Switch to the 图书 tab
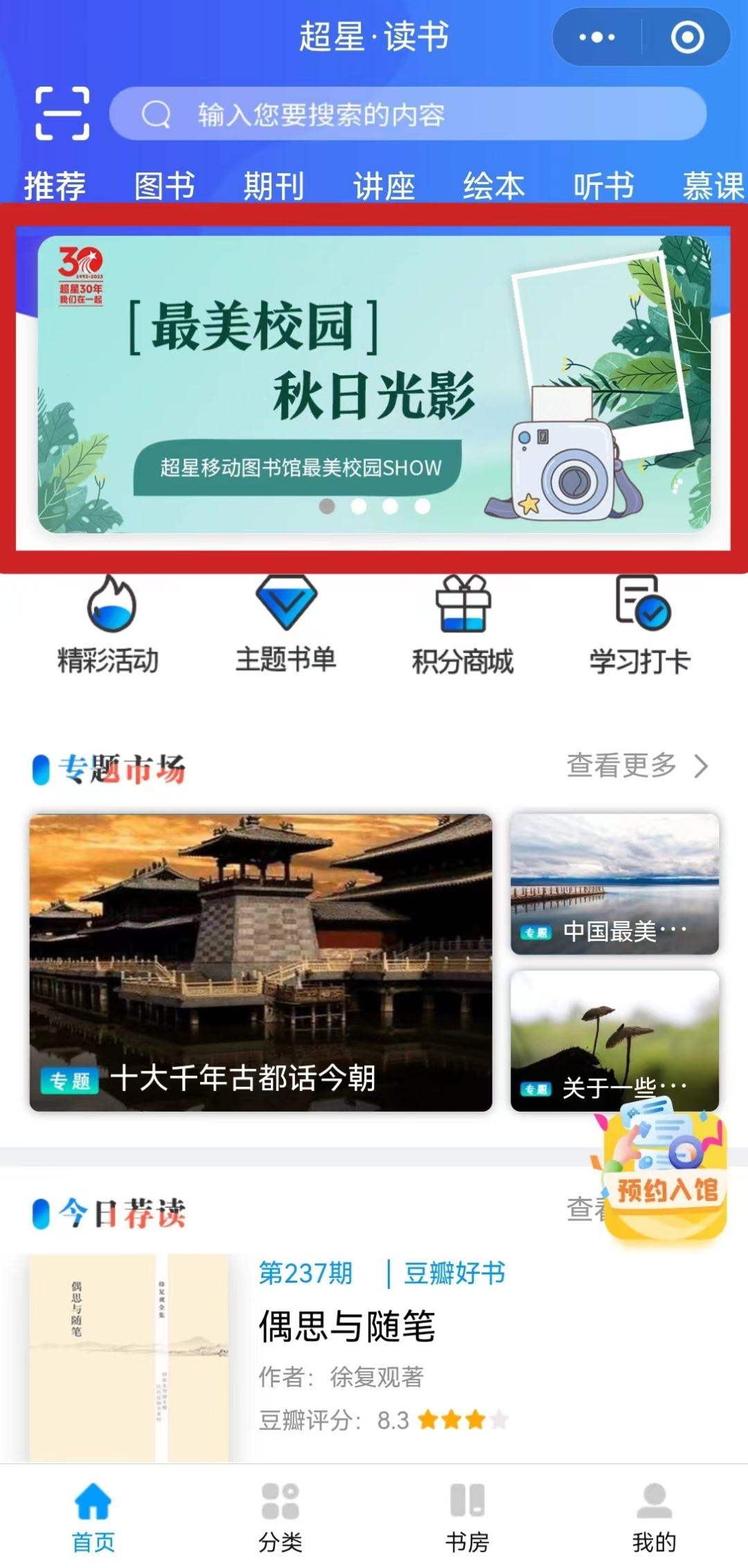The height and width of the screenshot is (1568, 748). [x=164, y=186]
